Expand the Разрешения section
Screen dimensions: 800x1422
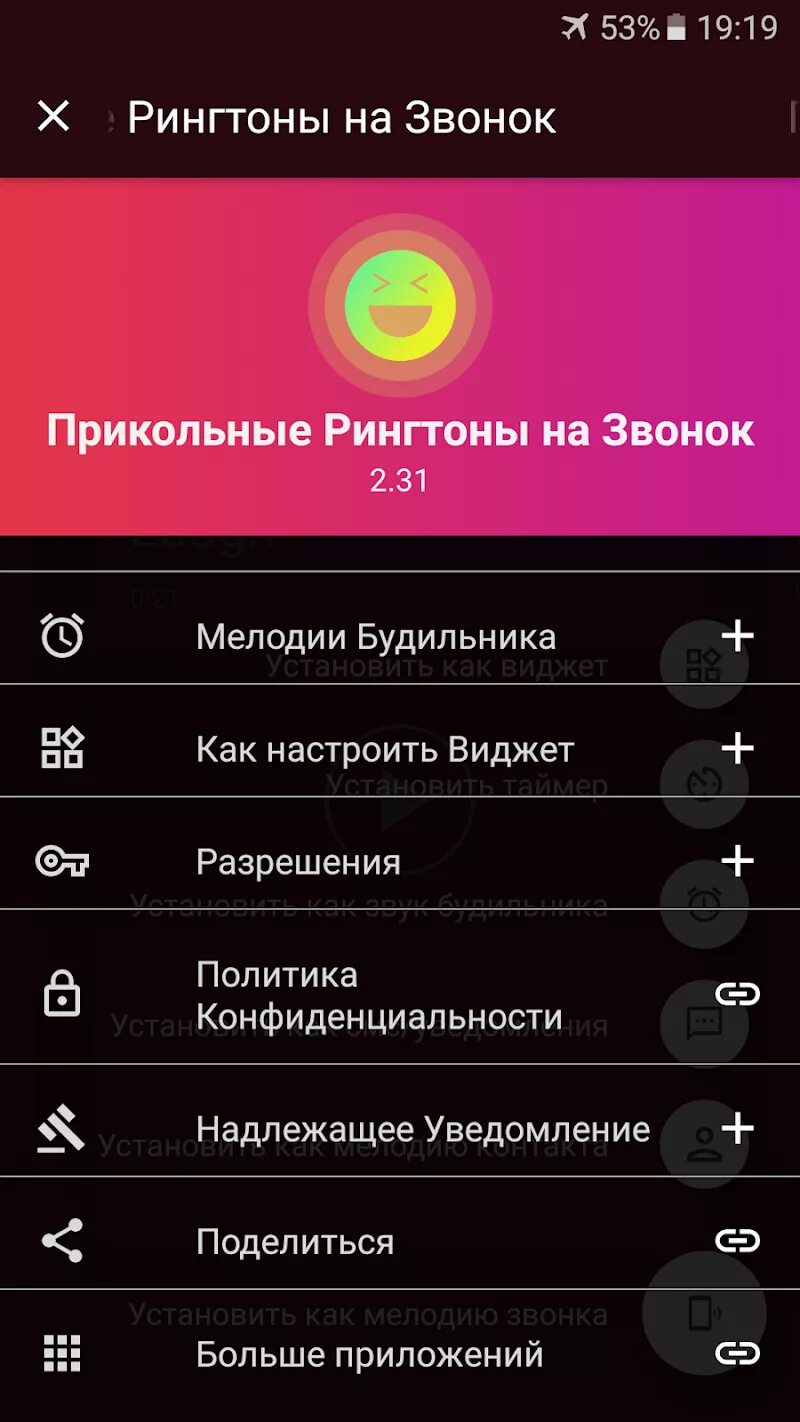point(737,861)
